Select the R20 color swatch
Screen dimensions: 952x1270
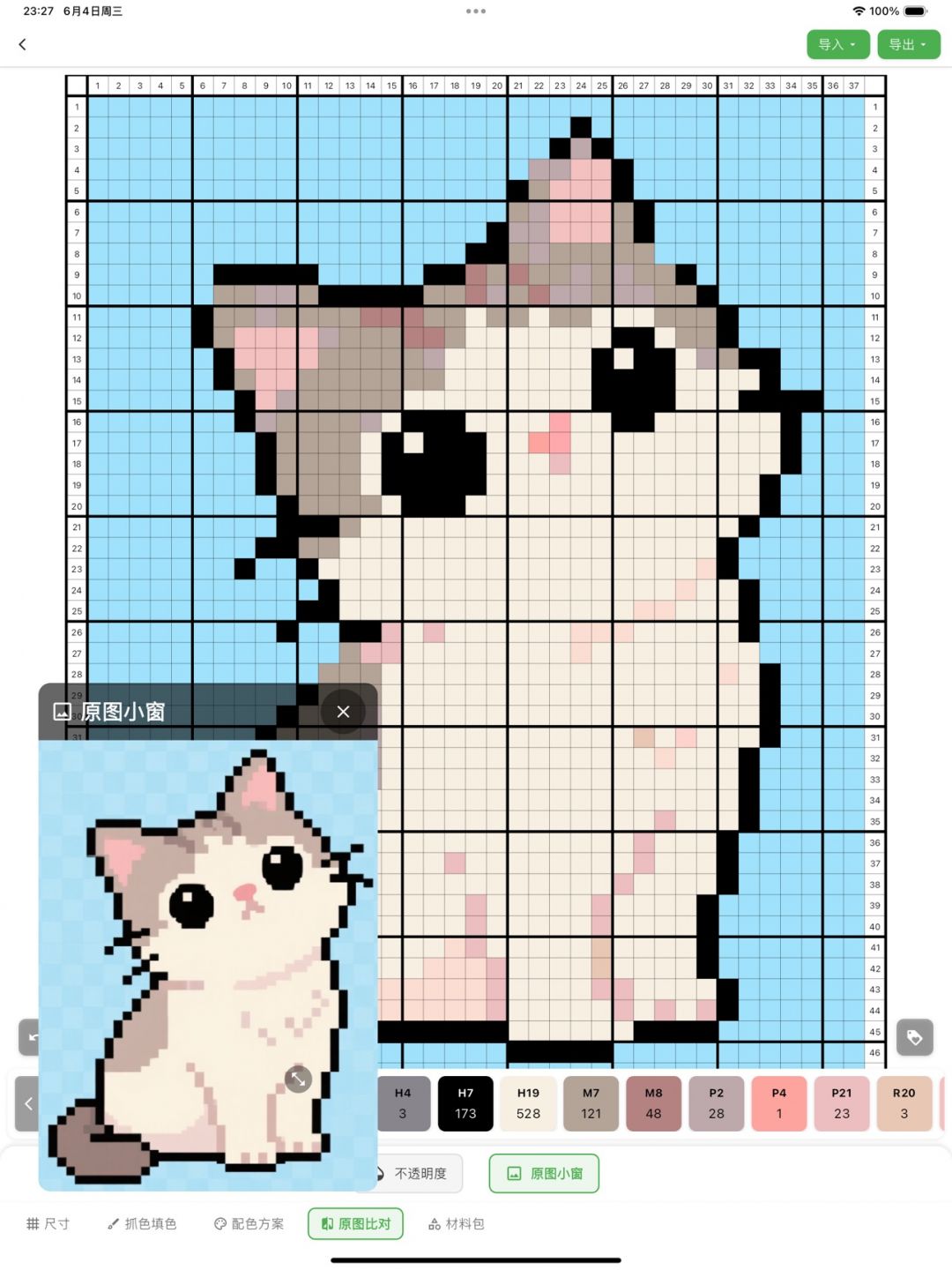[904, 1103]
